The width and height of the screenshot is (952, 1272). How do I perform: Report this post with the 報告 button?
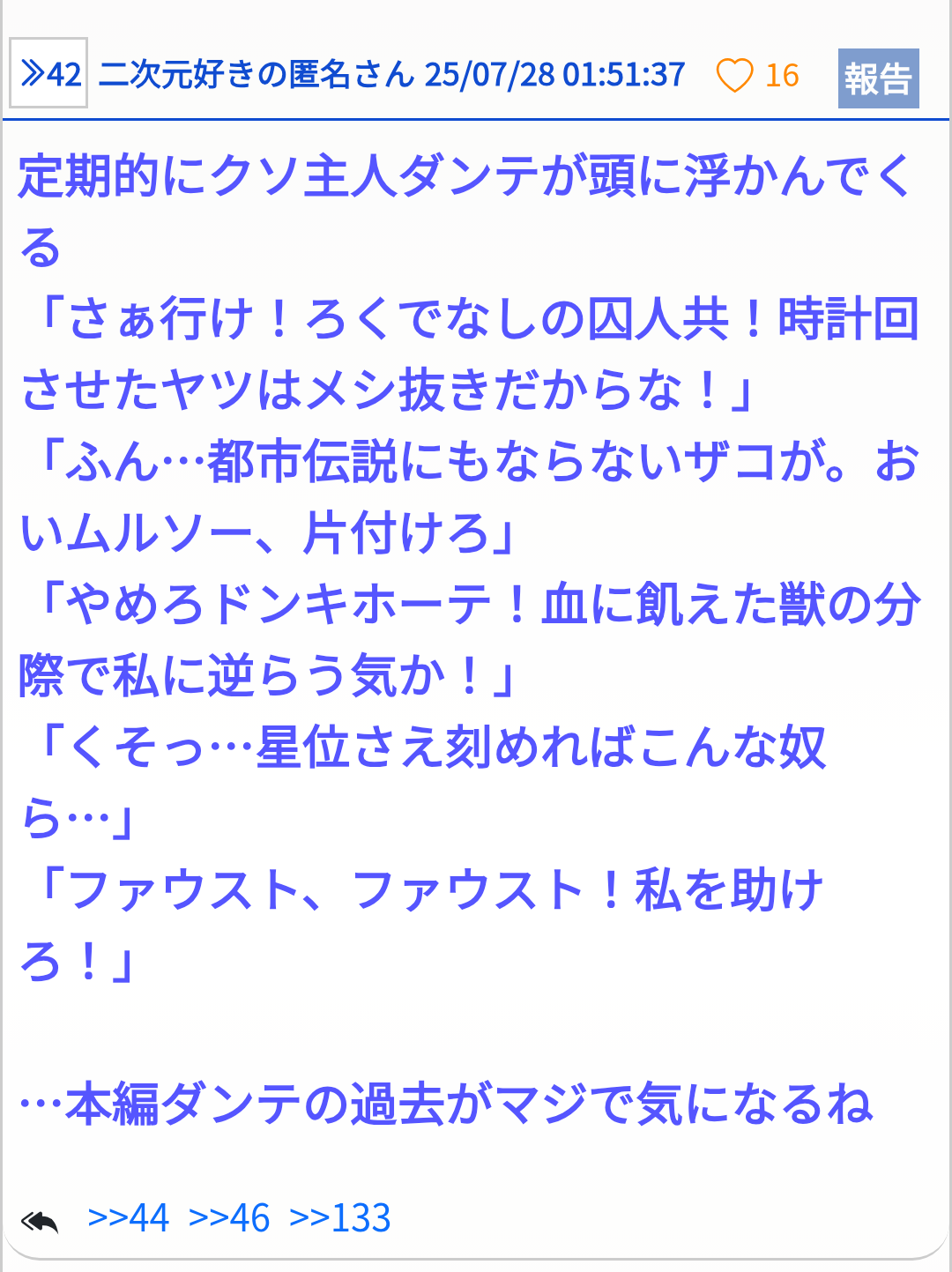(x=878, y=78)
